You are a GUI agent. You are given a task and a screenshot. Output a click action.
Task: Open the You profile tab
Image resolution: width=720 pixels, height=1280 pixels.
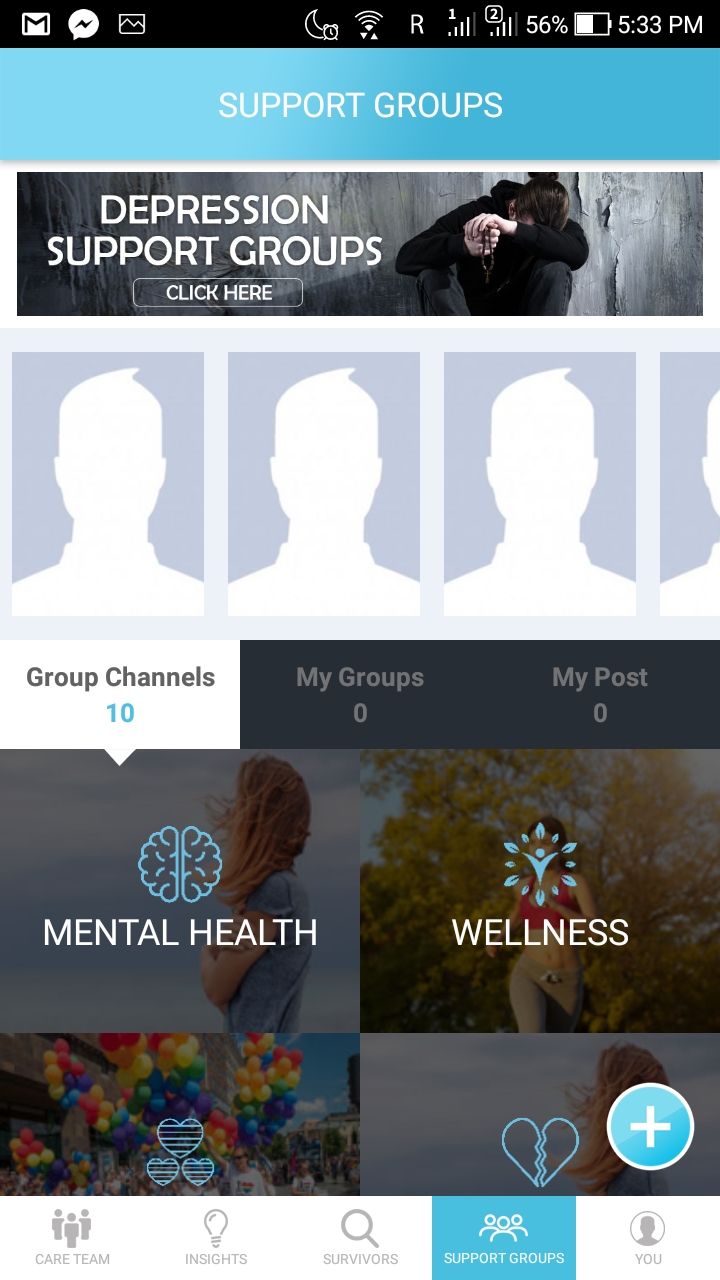click(x=648, y=1238)
